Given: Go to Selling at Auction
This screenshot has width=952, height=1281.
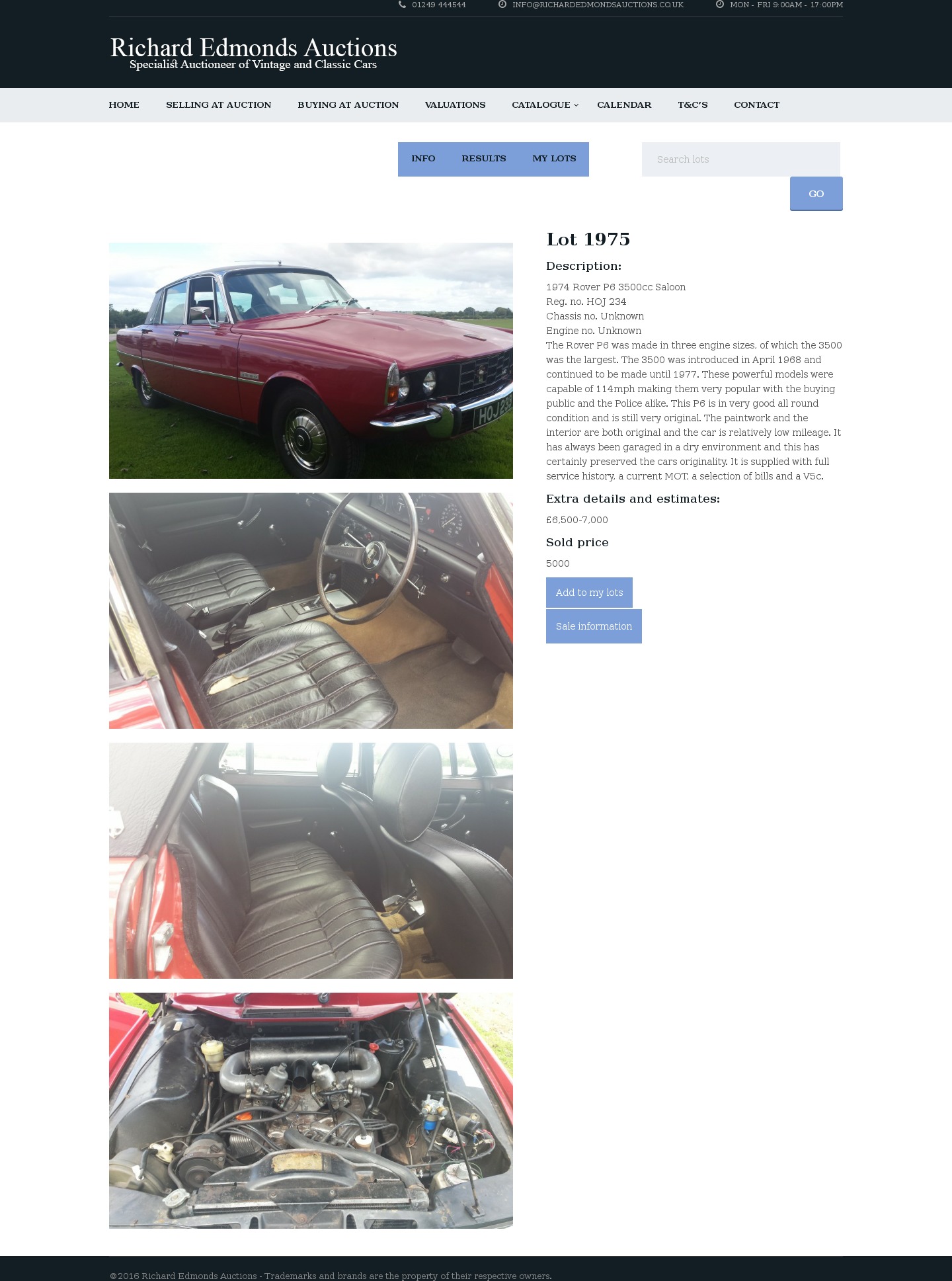Looking at the screenshot, I should tap(218, 105).
